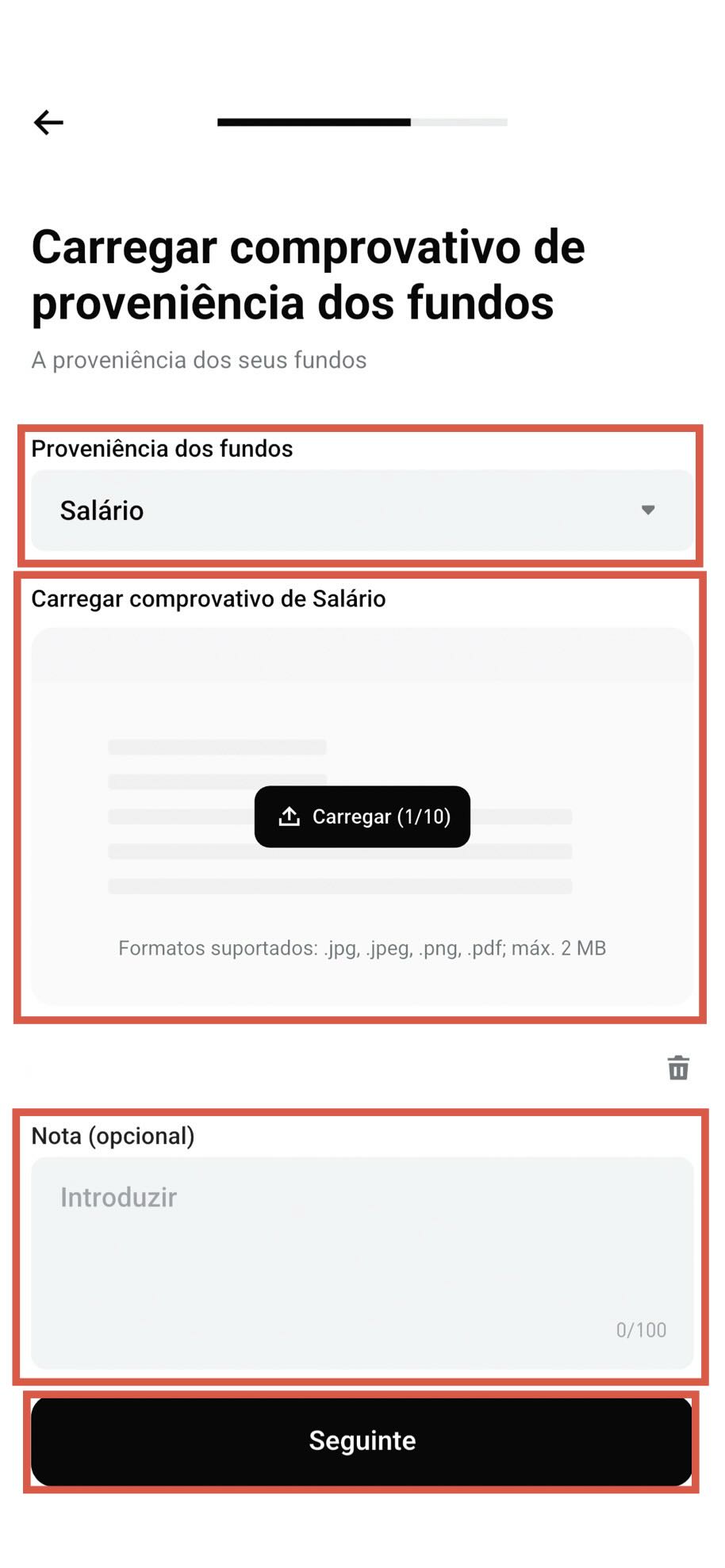This screenshot has width=725, height=1568.
Task: Tap Carregar (1/10) to upload a file
Action: [363, 817]
